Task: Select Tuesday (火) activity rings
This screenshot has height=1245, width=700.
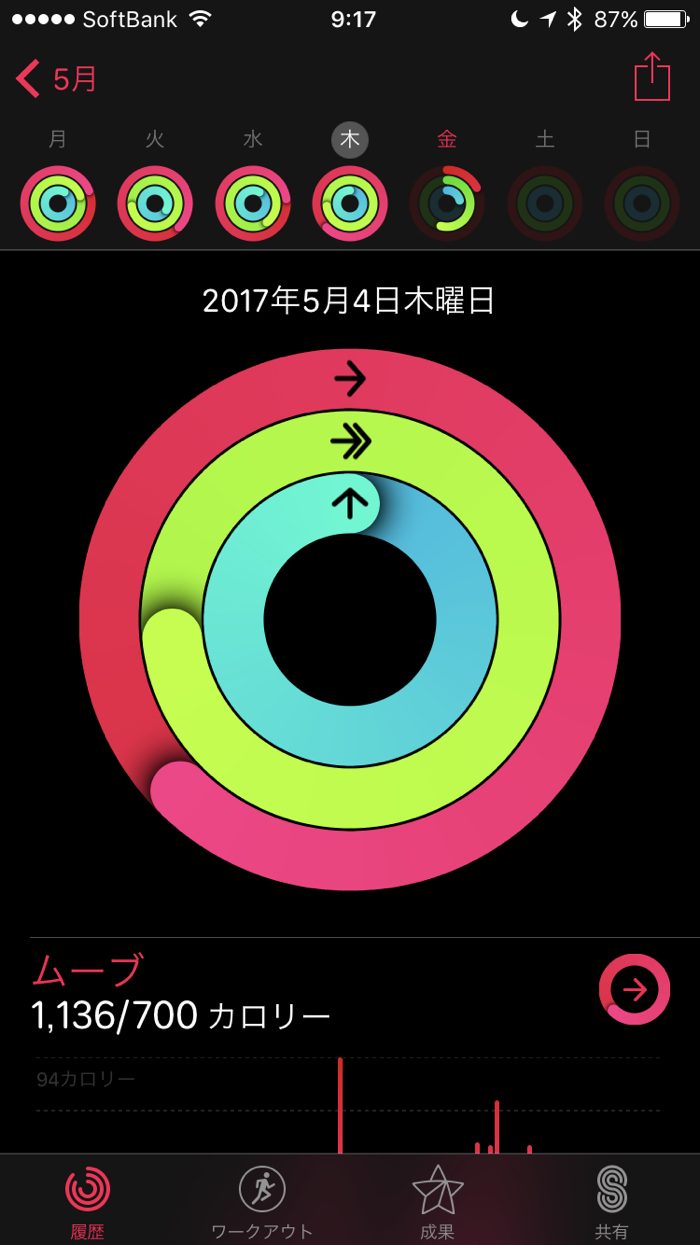Action: [x=155, y=203]
